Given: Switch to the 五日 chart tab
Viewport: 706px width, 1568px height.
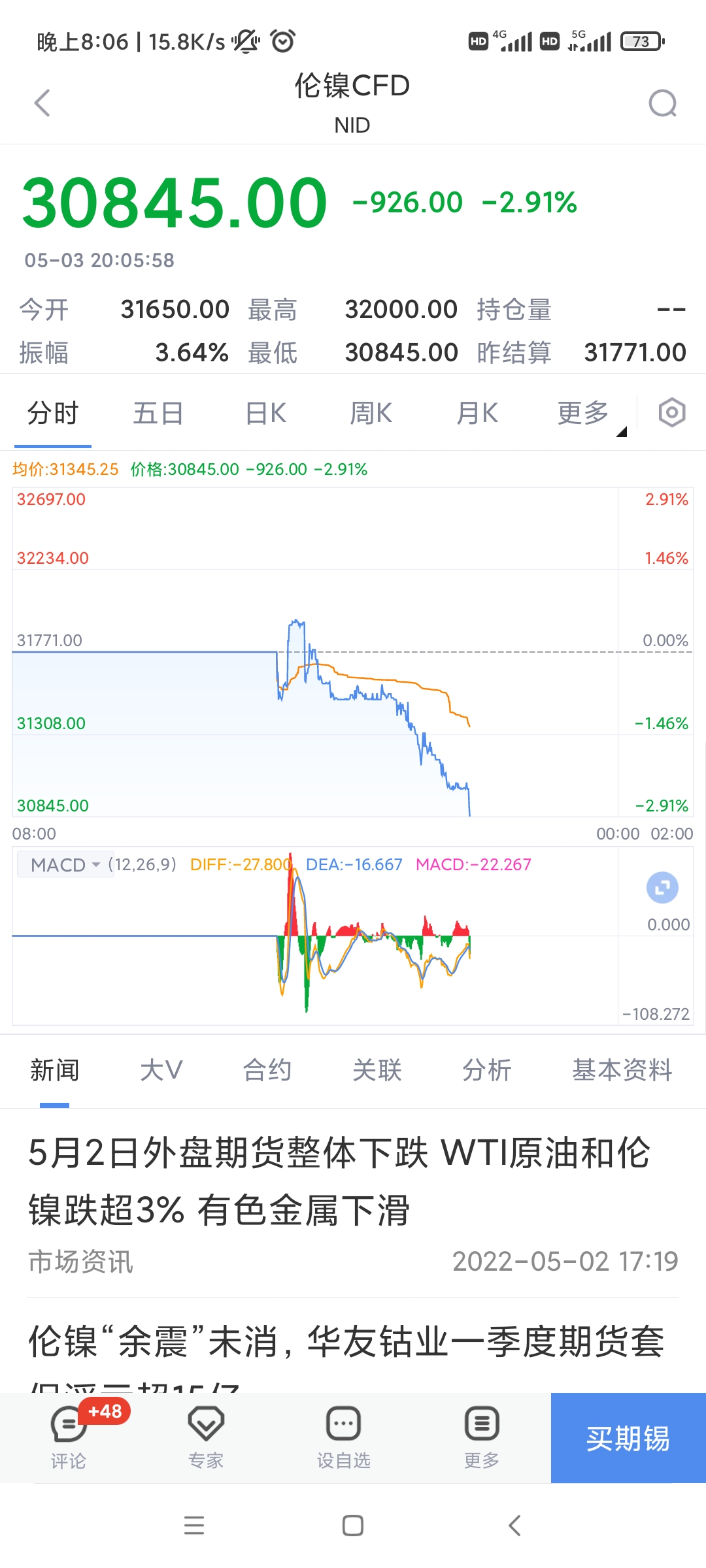Looking at the screenshot, I should tap(158, 413).
